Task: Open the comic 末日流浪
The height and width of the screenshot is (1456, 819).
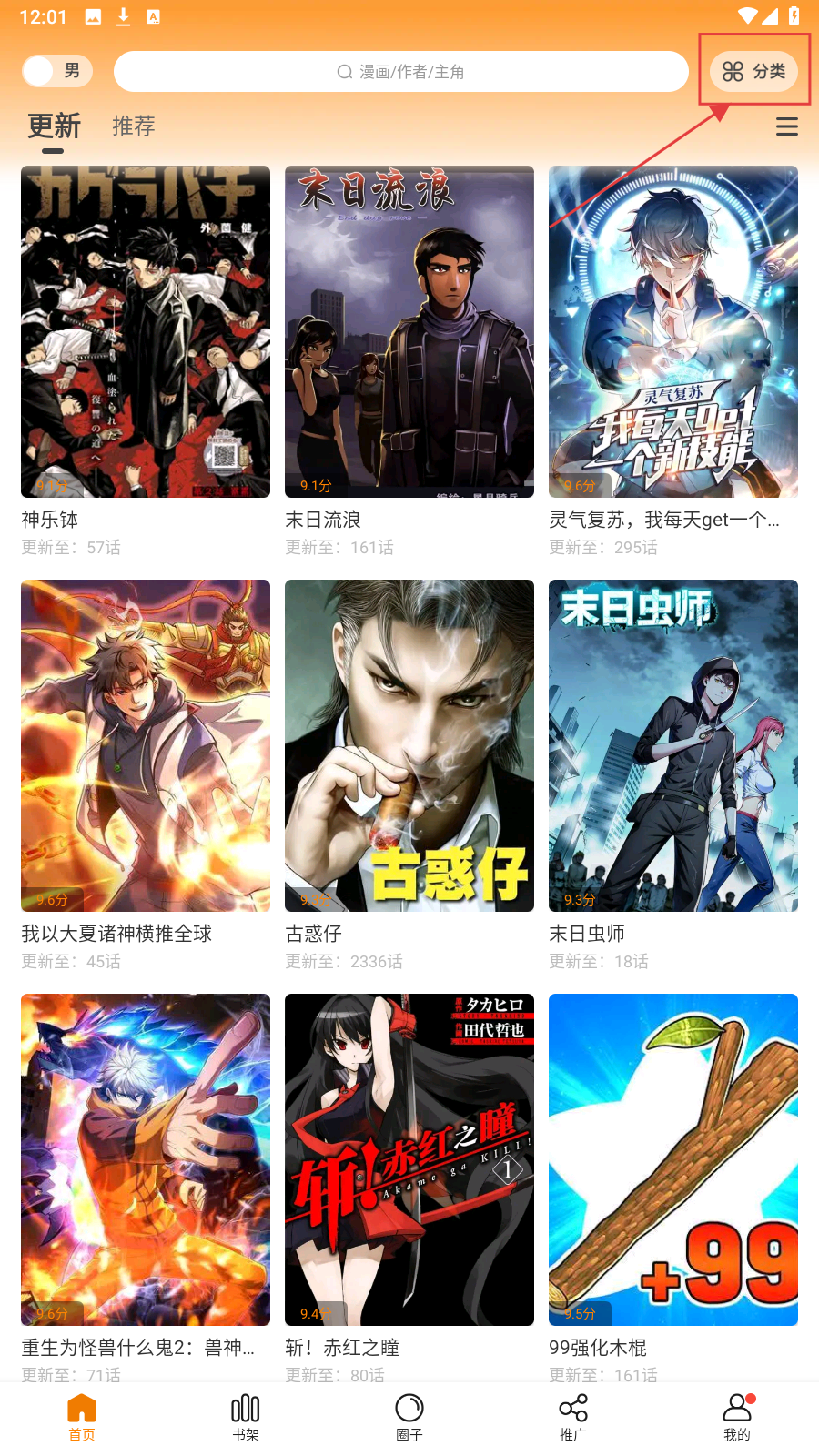Action: coord(409,331)
